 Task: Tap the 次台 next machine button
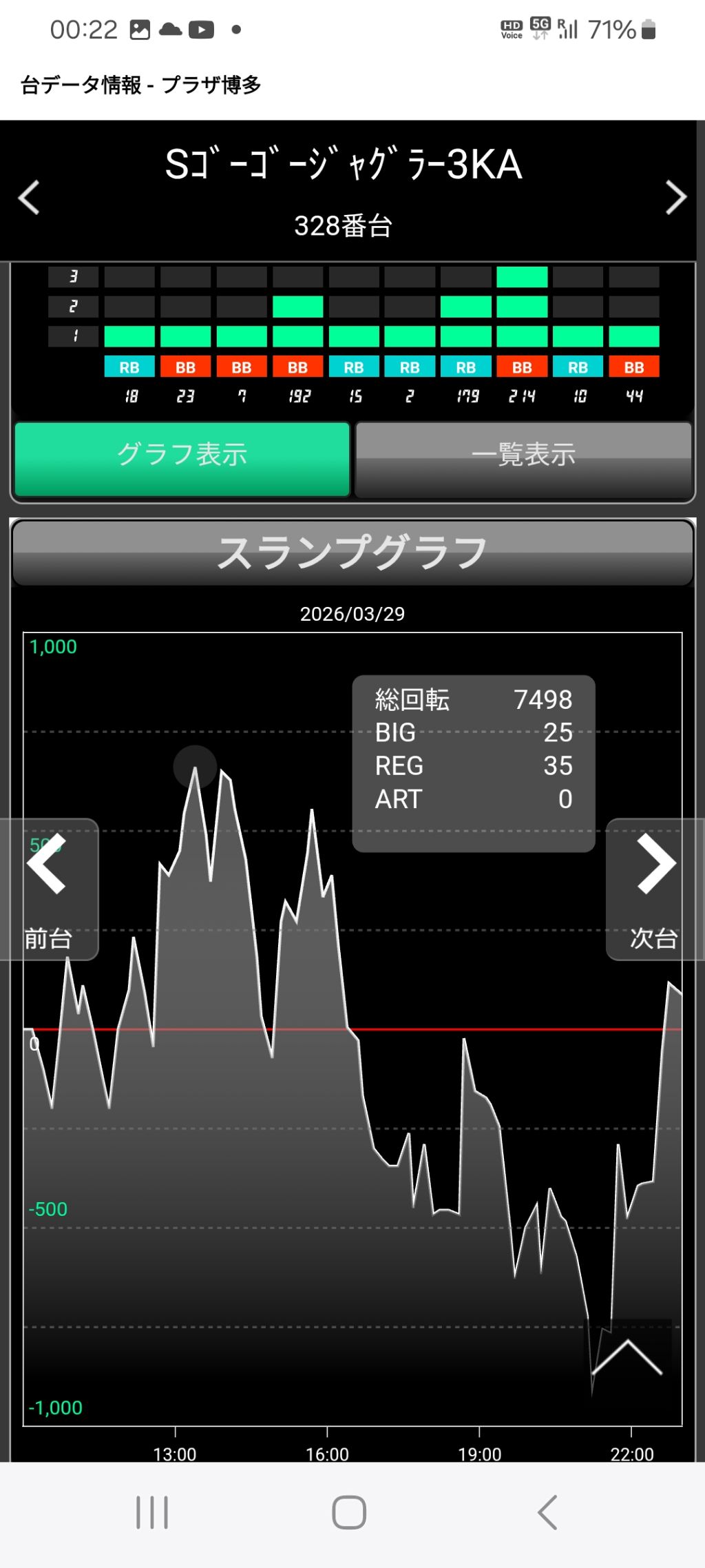point(654,889)
